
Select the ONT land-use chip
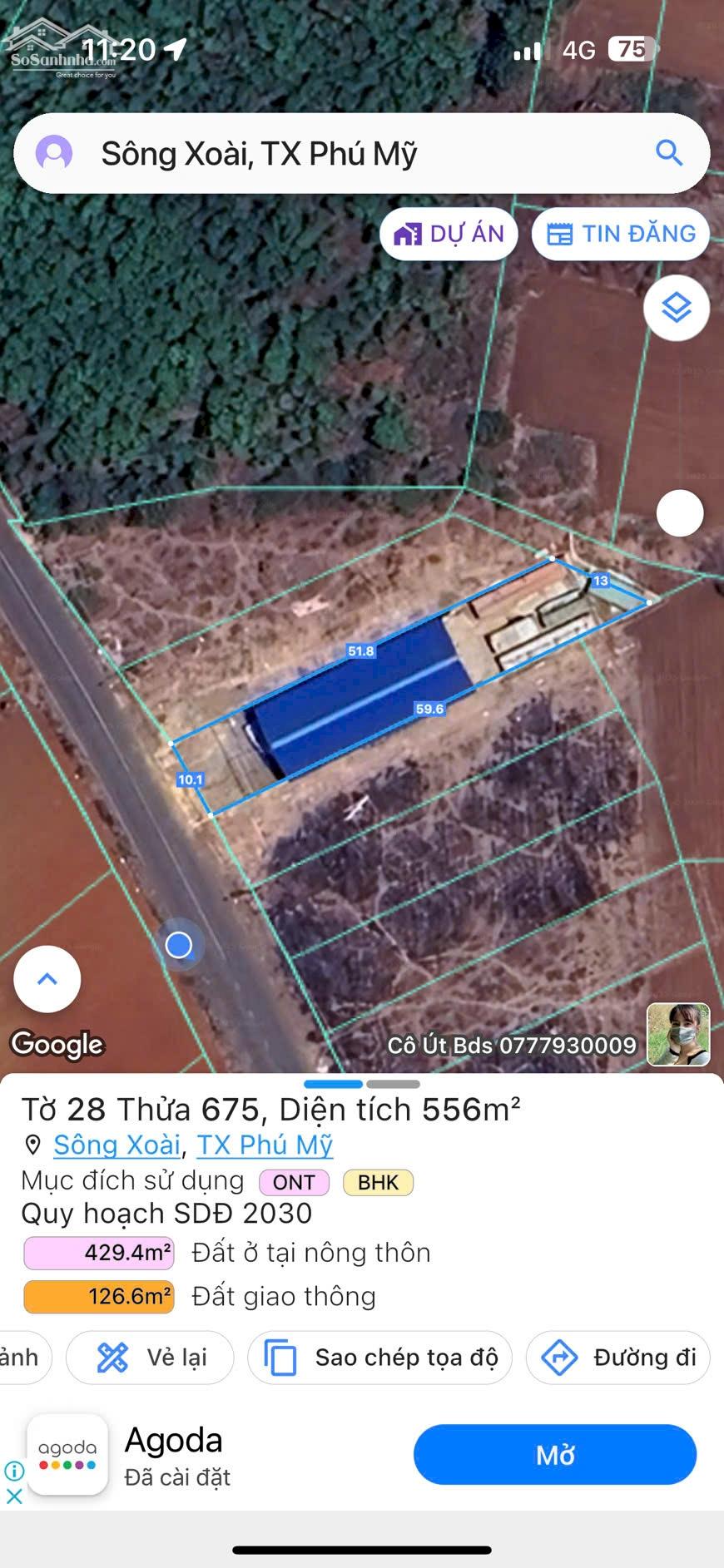pyautogui.click(x=294, y=1182)
